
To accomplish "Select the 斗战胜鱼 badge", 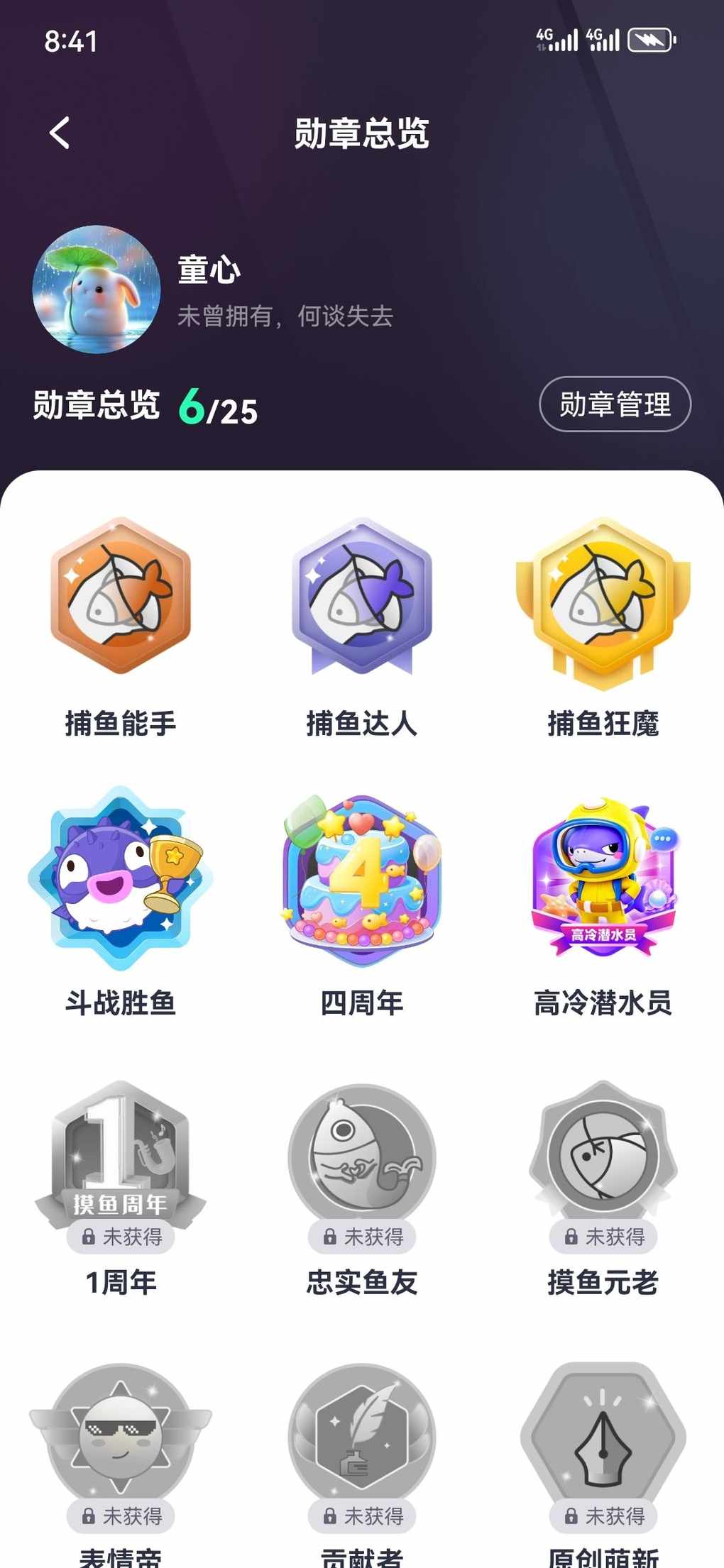I will tap(121, 878).
